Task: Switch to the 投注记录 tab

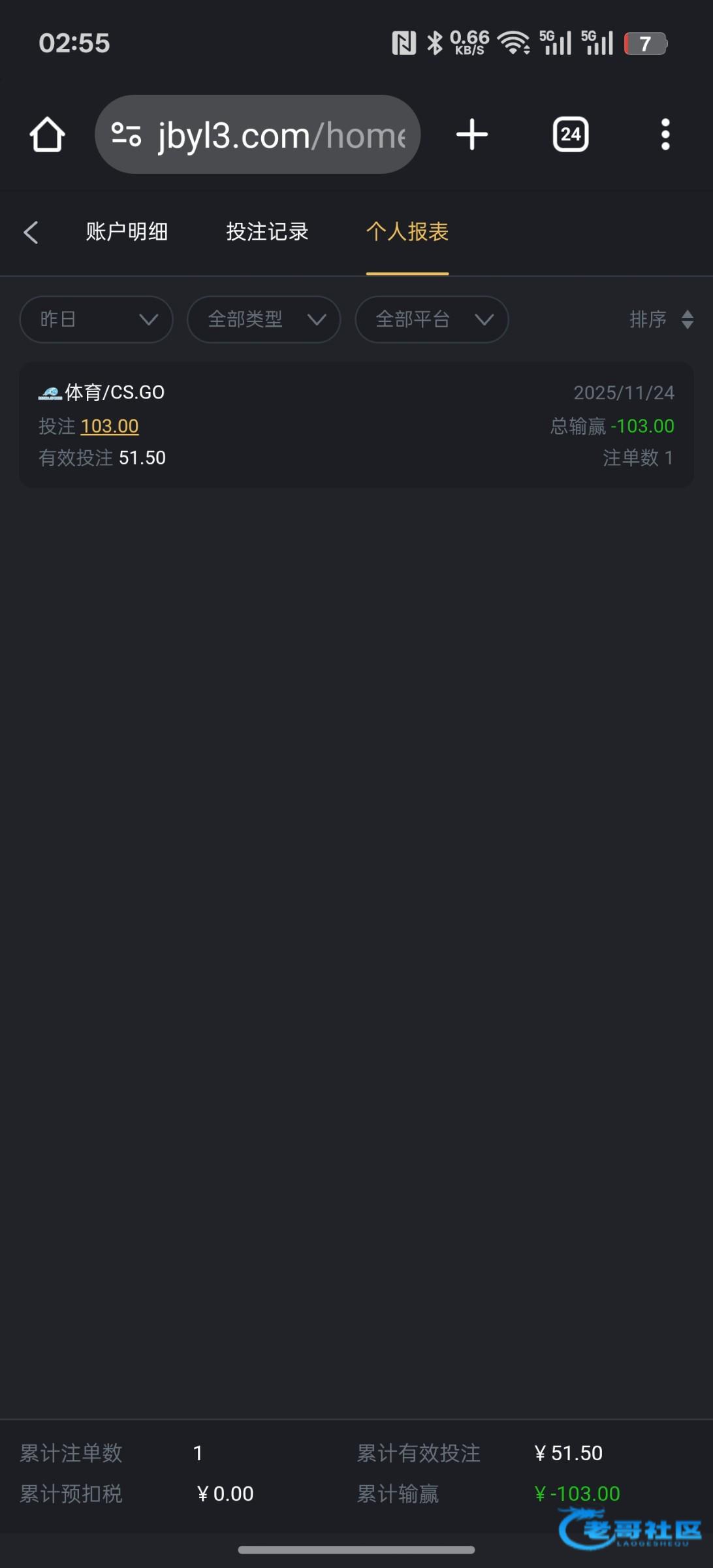Action: click(267, 232)
